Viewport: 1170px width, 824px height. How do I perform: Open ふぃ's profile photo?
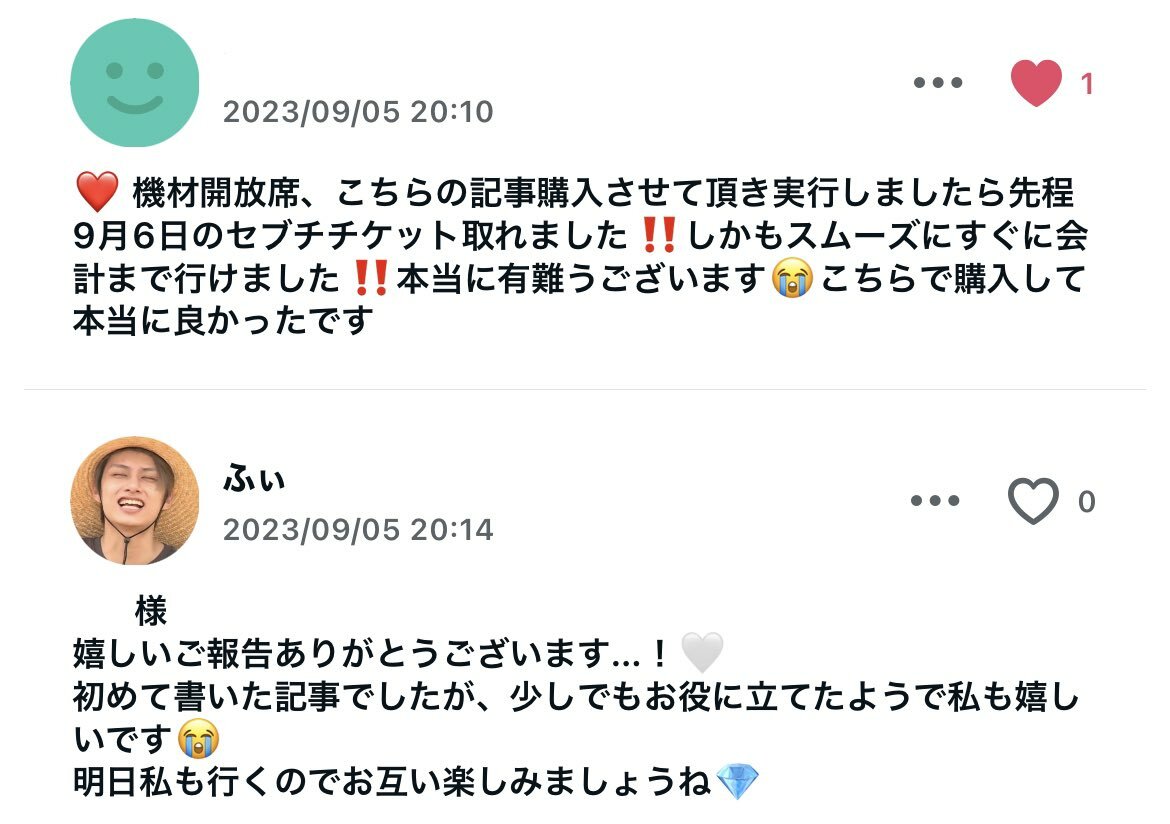pyautogui.click(x=135, y=500)
